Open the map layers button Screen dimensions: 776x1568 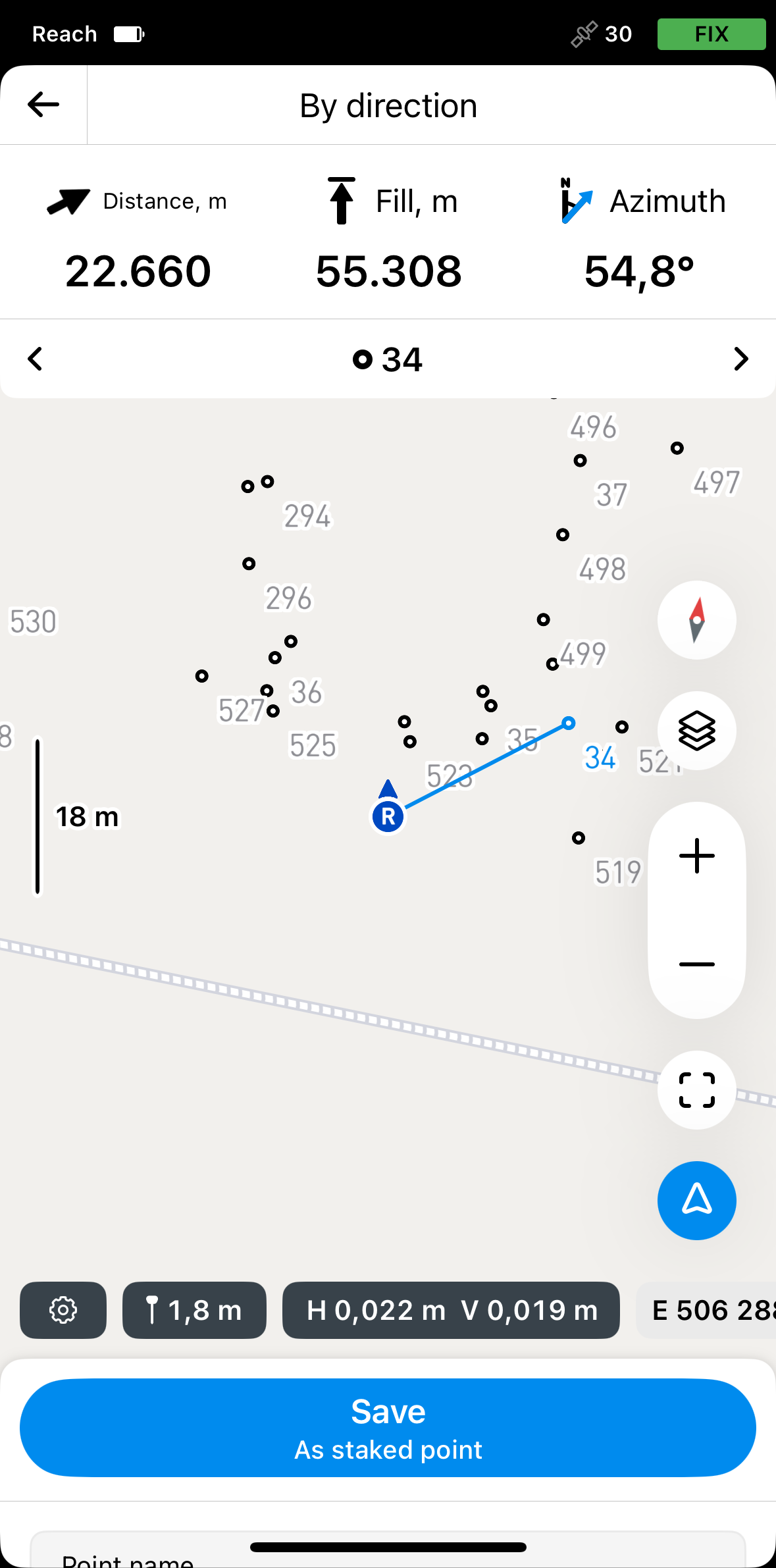coord(696,731)
